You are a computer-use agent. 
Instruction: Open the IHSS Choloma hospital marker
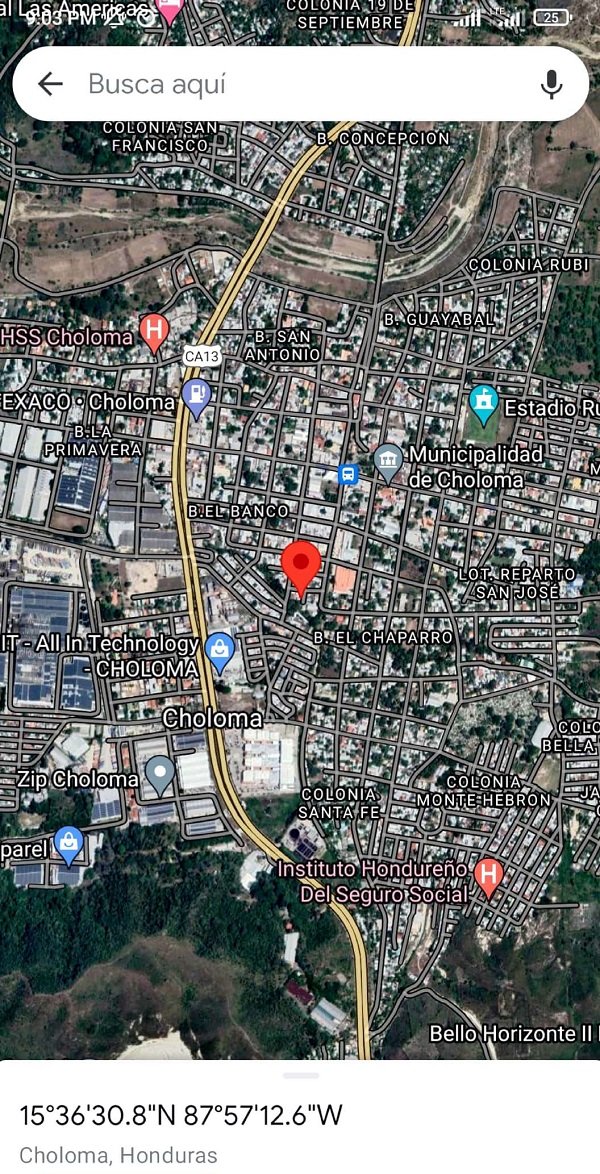click(x=153, y=330)
